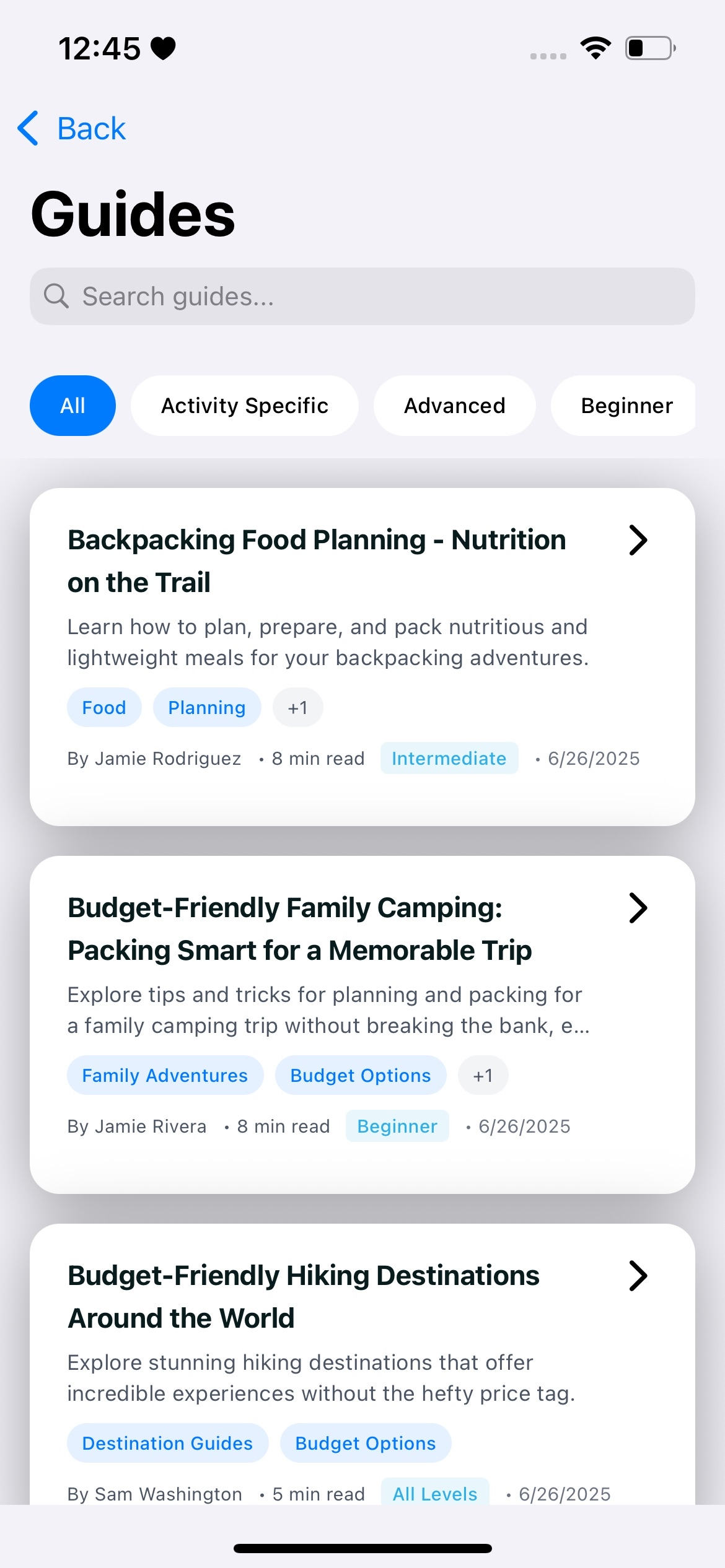View Budget-Friendly Hiking Destinations guide
This screenshot has width=725, height=1568.
click(x=362, y=1362)
